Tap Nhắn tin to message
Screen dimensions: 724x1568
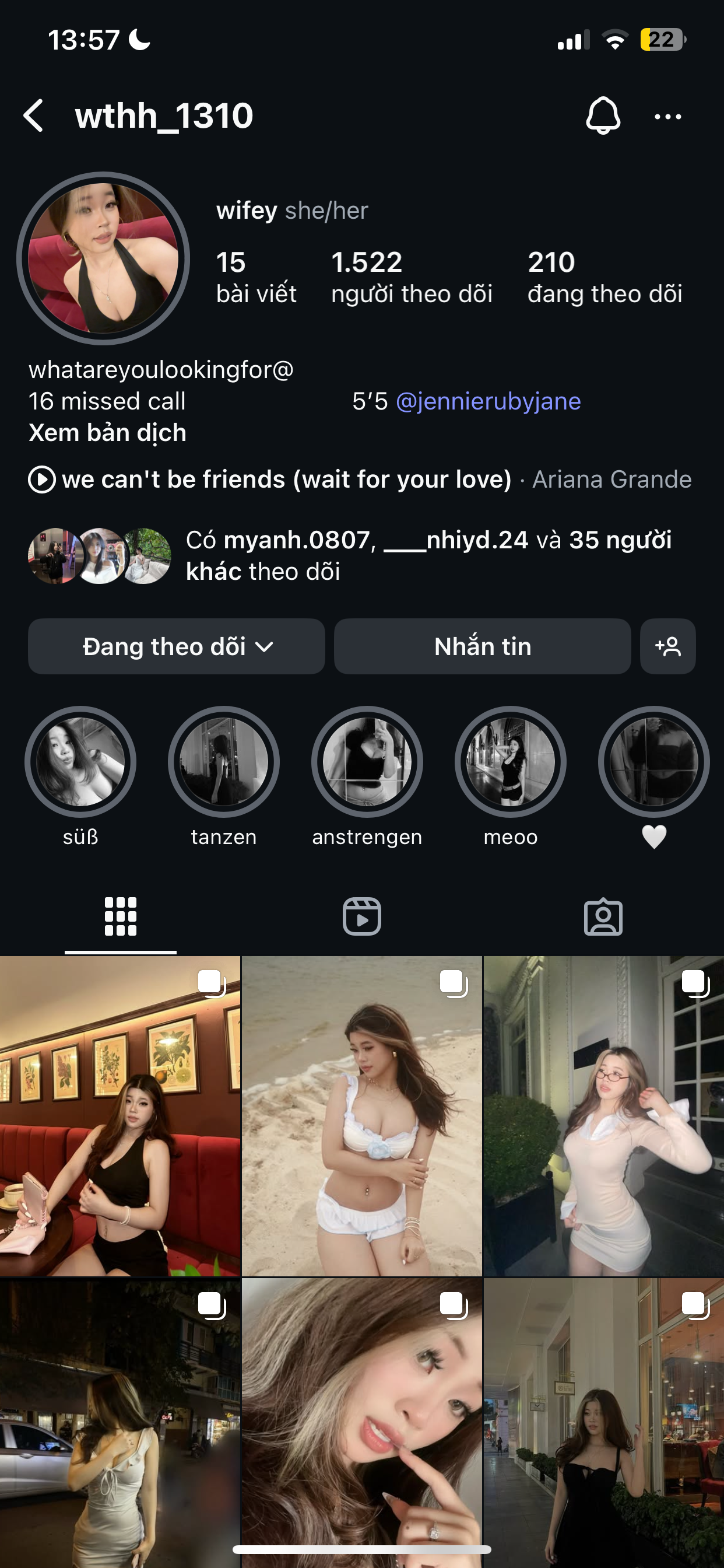tap(482, 646)
